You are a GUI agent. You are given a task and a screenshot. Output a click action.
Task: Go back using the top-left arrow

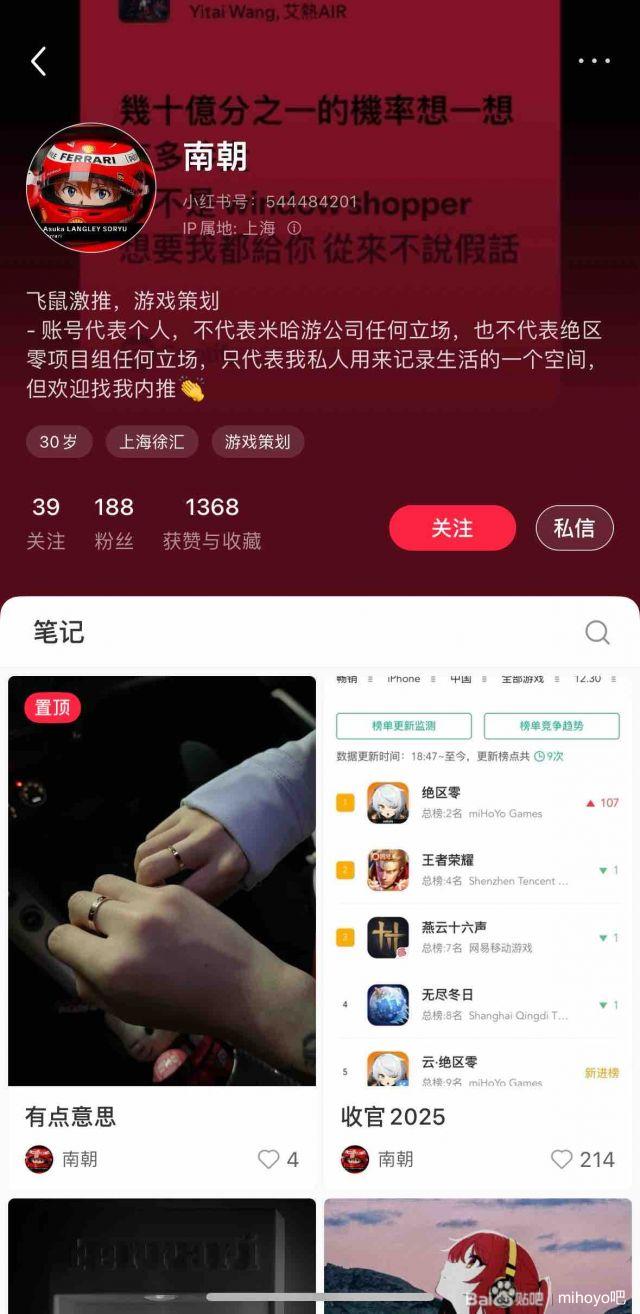tap(38, 61)
